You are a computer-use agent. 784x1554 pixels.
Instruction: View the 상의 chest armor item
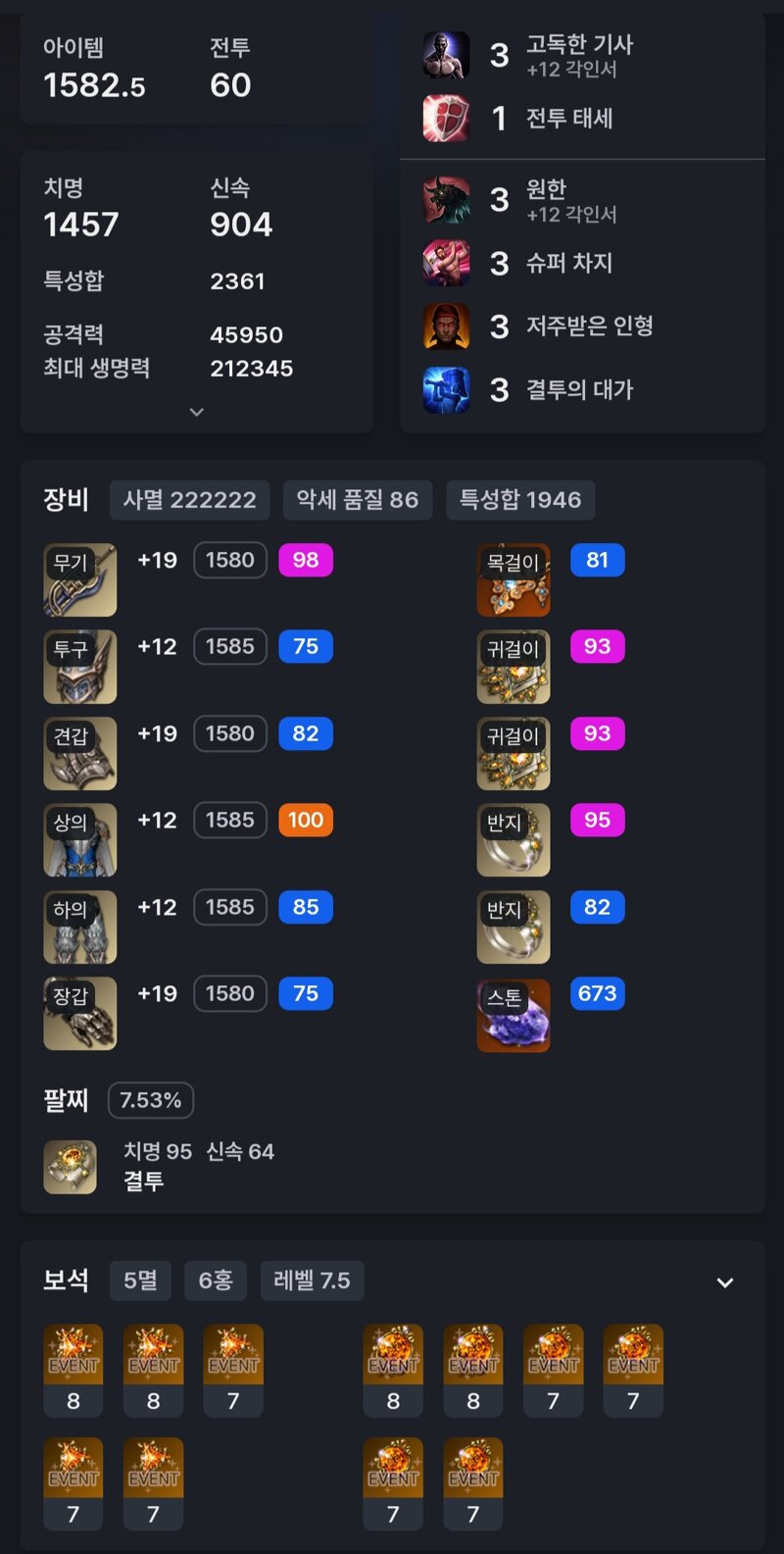[80, 840]
